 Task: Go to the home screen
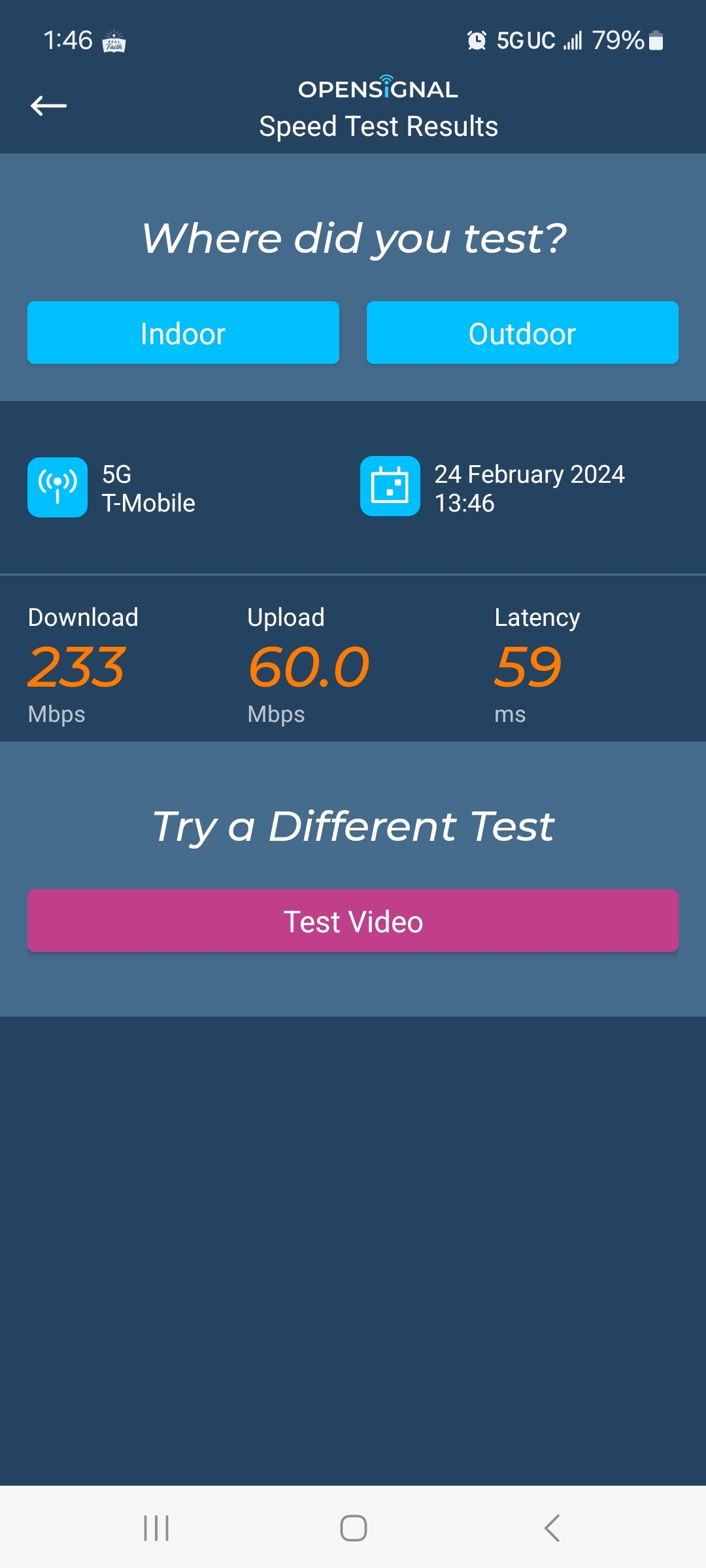pos(353,1528)
